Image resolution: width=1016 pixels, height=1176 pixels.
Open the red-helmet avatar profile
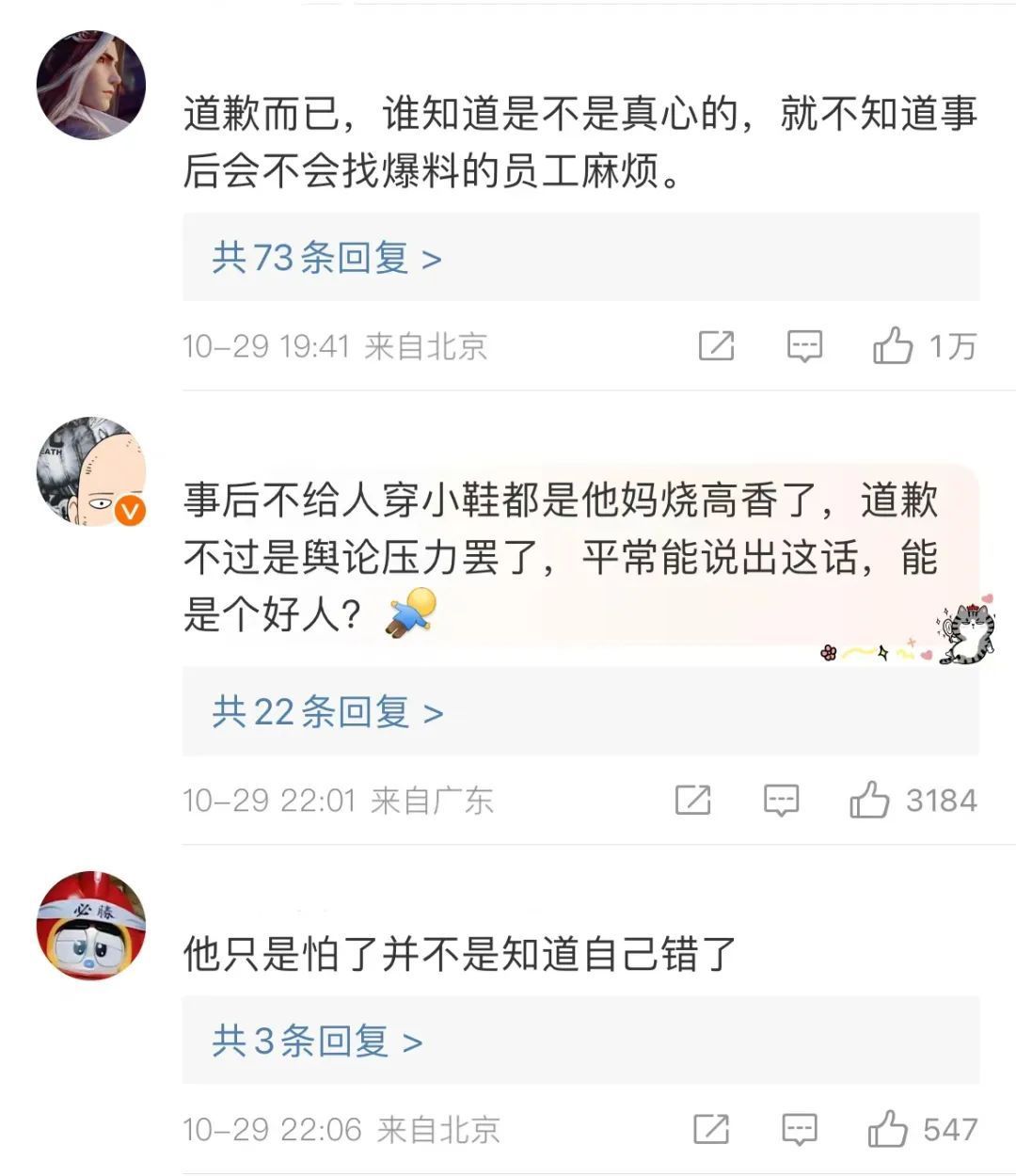[x=90, y=925]
